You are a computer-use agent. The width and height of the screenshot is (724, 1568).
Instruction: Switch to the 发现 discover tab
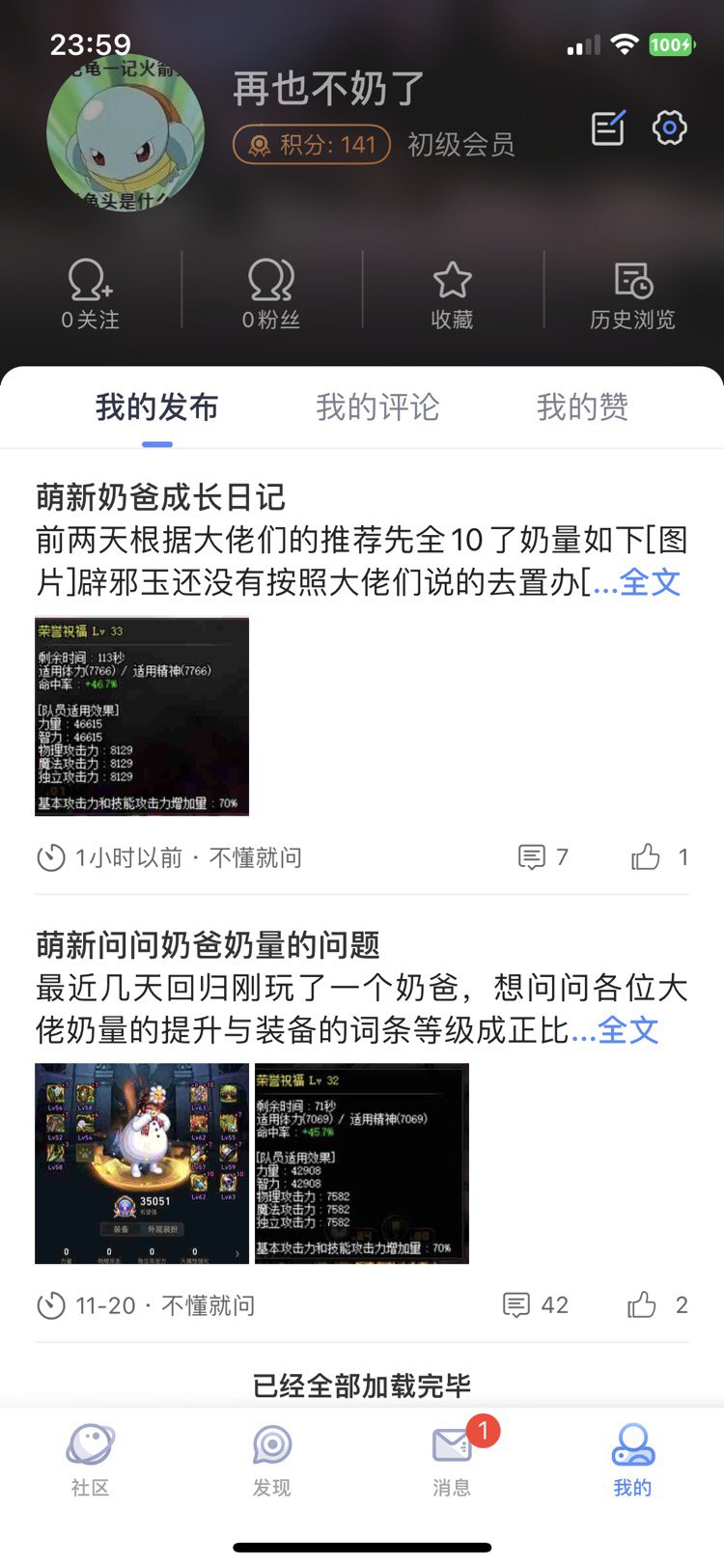coord(271,1459)
